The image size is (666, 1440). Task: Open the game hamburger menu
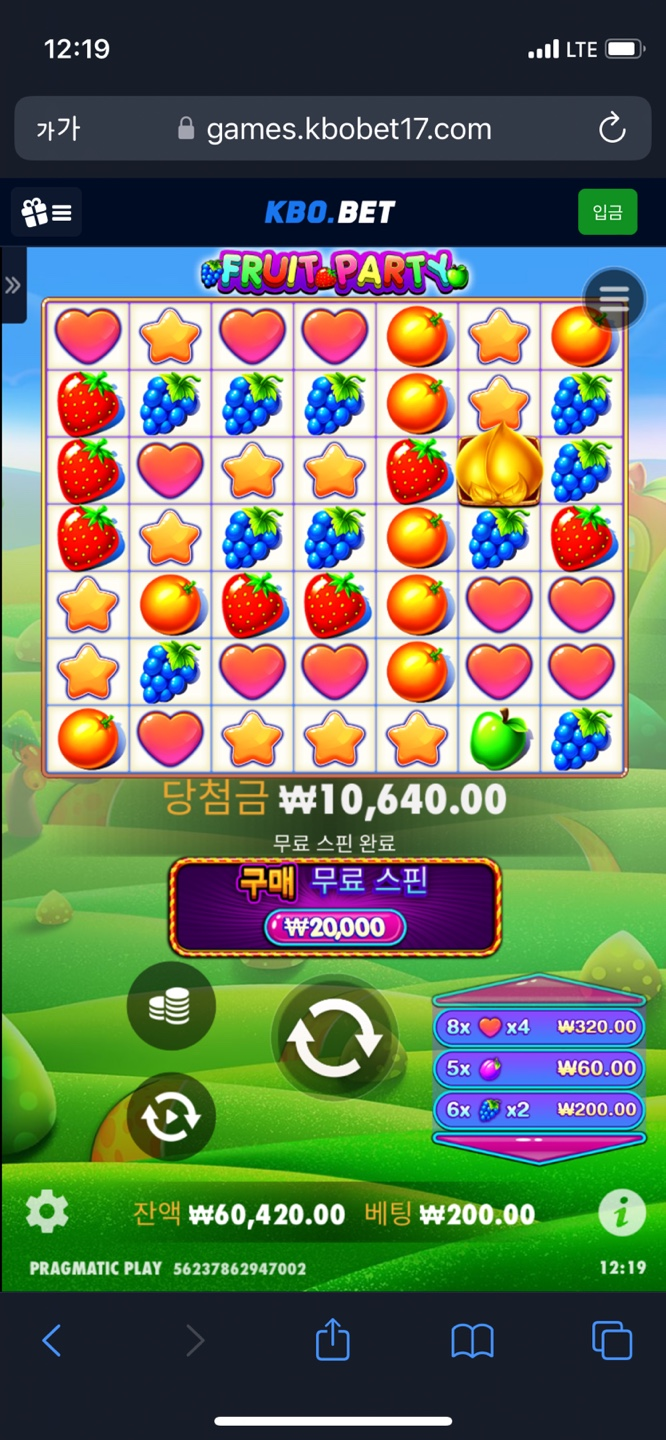(614, 298)
